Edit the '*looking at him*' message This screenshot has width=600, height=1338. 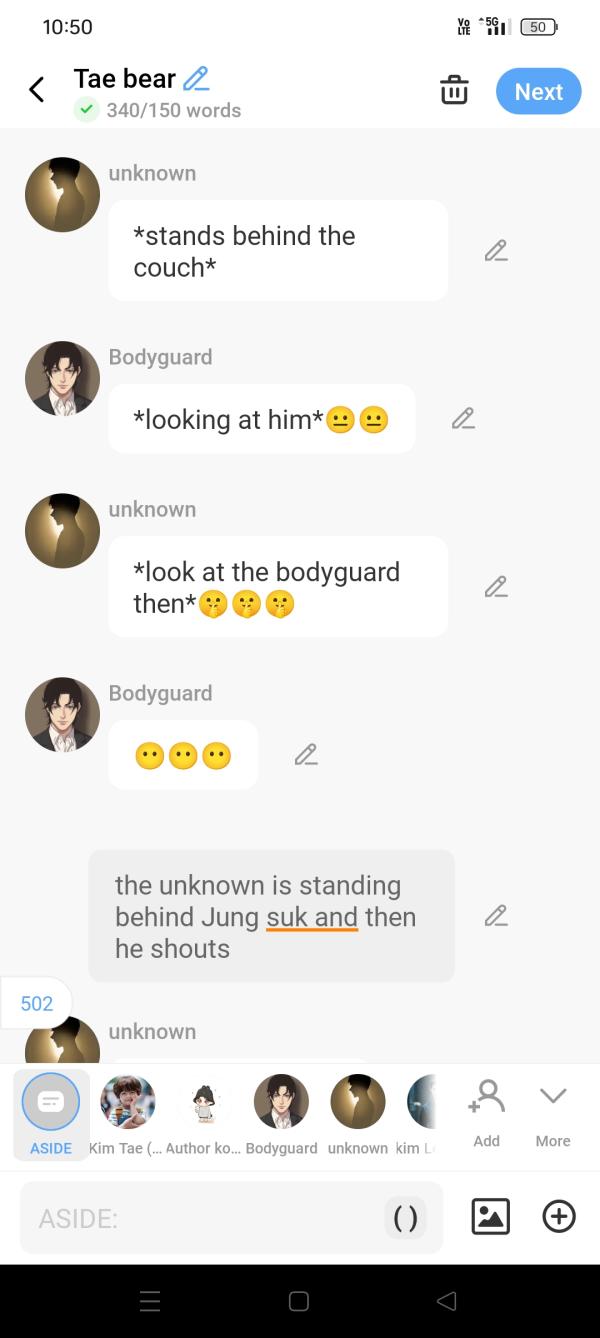click(463, 419)
